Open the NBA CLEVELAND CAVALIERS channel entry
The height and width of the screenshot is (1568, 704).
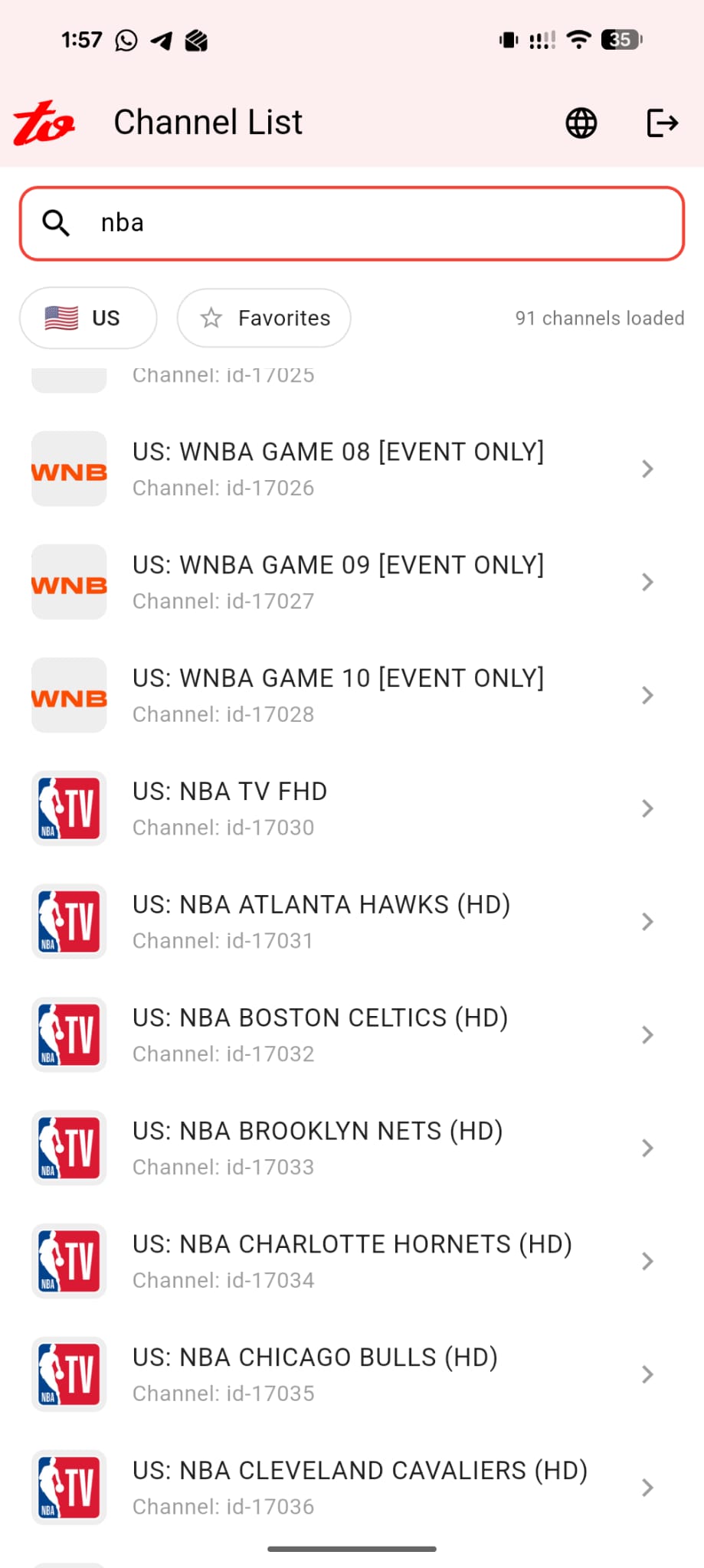point(352,1486)
